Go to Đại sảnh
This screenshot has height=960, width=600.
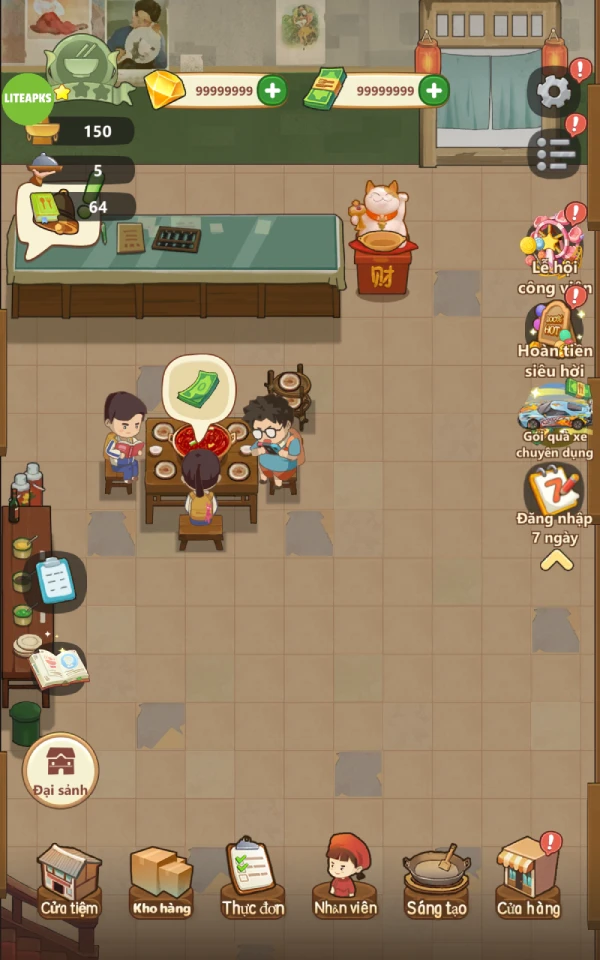60,770
